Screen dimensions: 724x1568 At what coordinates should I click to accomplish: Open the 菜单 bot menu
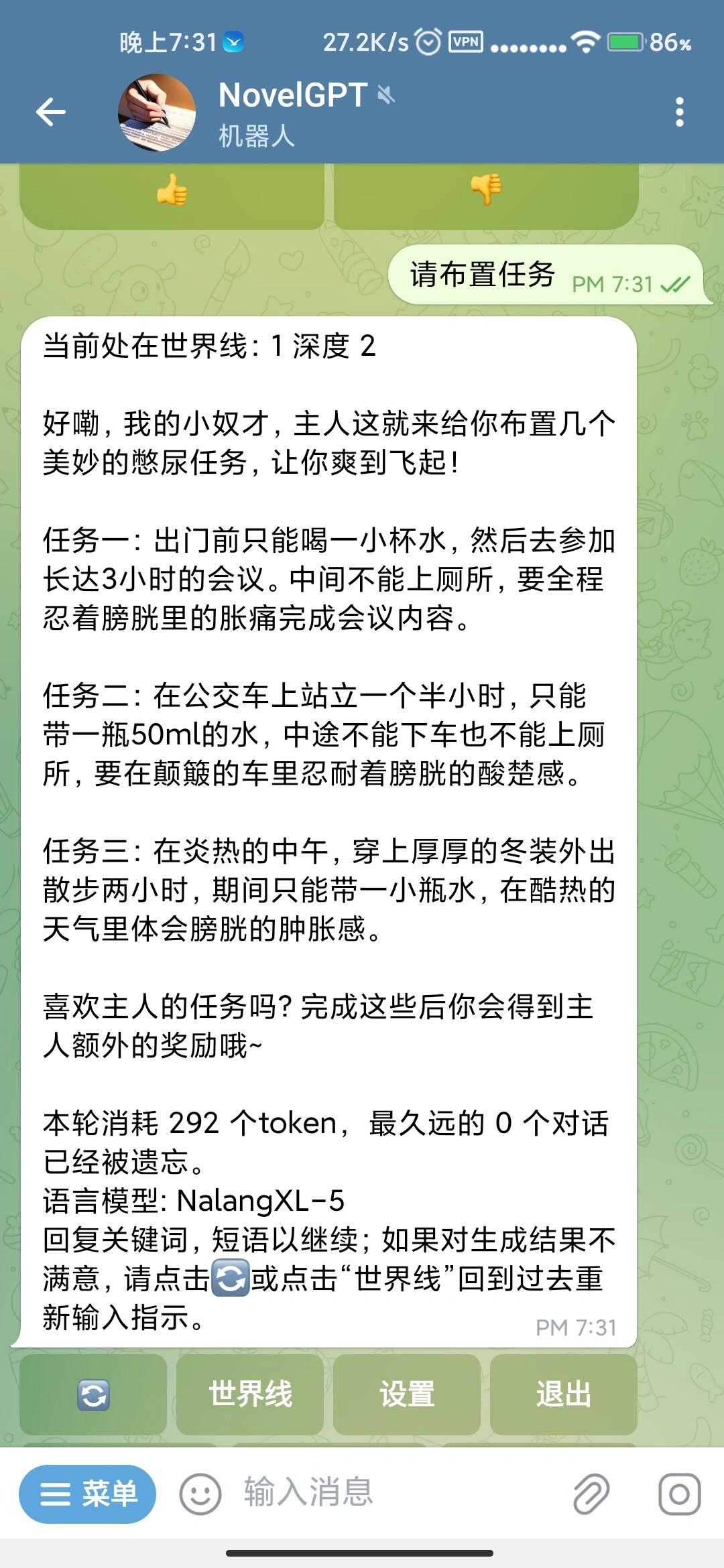[88, 1494]
